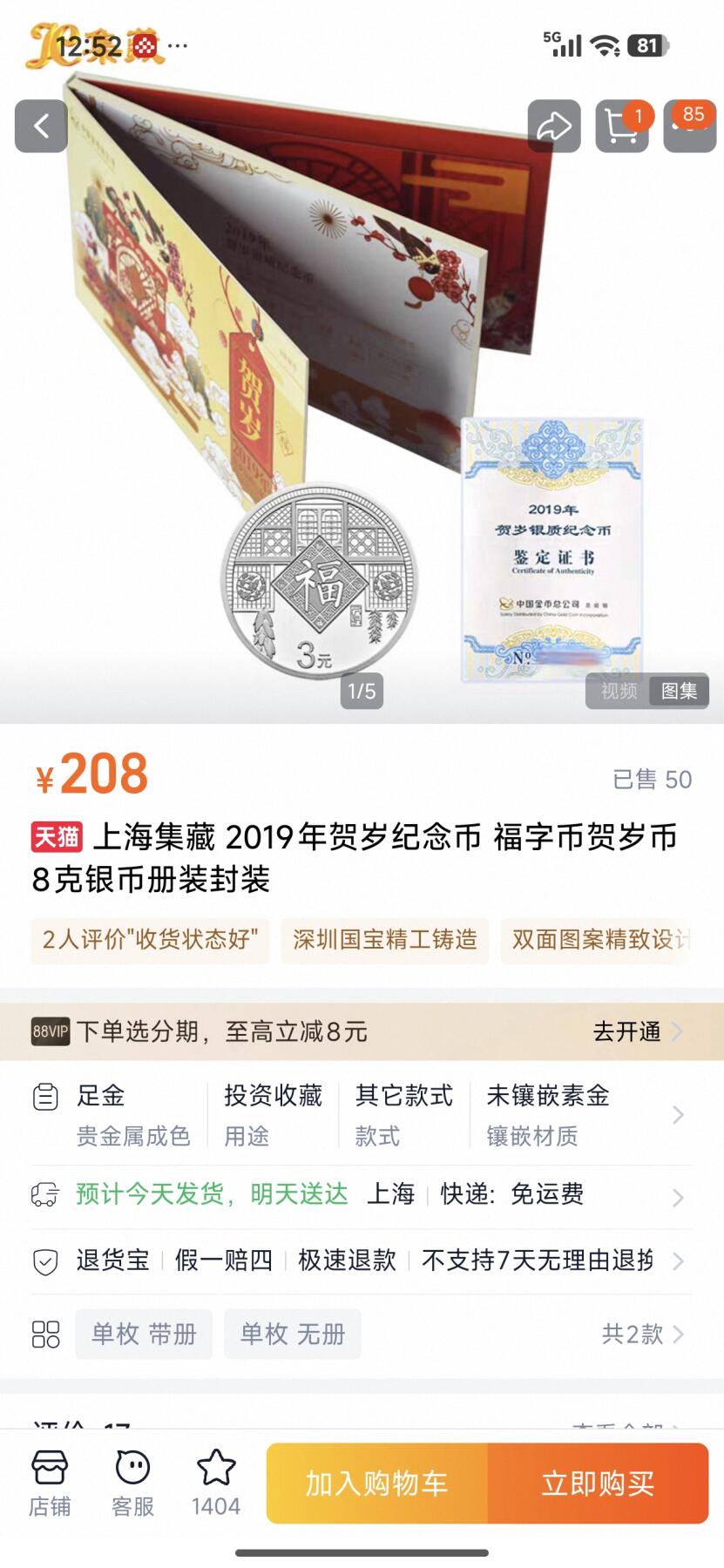The width and height of the screenshot is (724, 1568).
Task: Select the 单枚 无册 option
Action: pos(293,1334)
